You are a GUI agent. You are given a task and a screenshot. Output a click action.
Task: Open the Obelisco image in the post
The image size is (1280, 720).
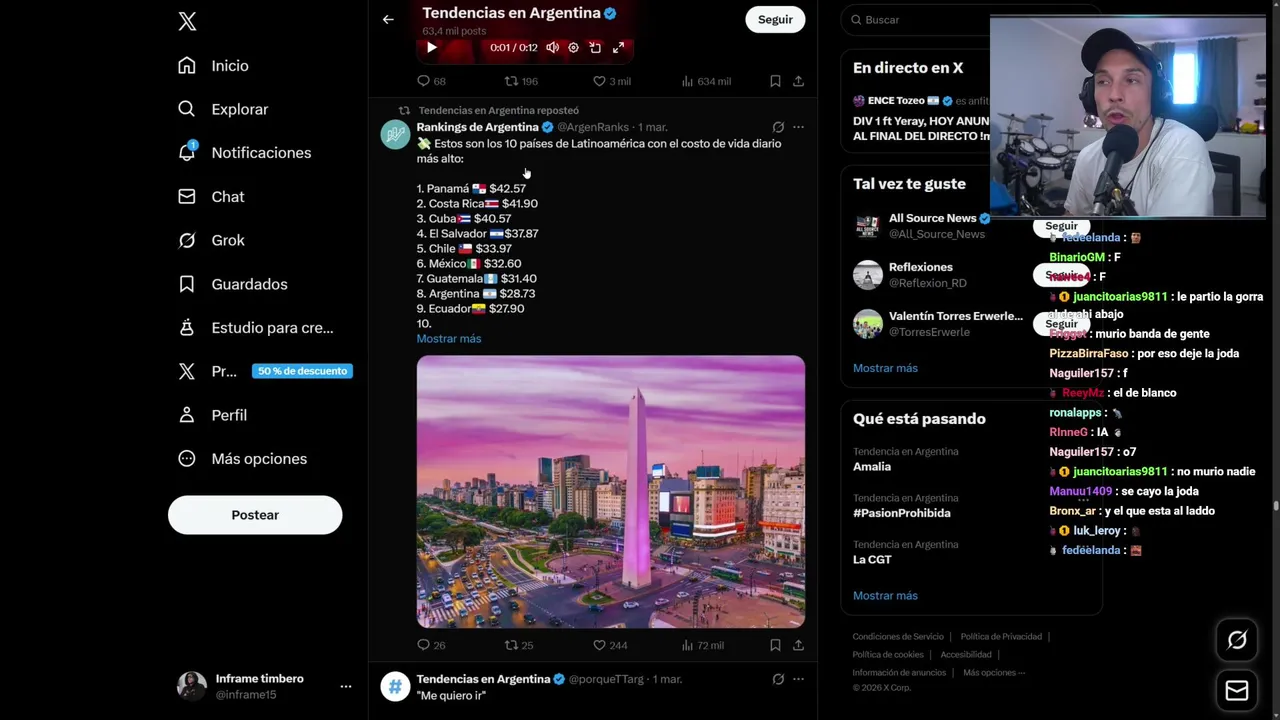[x=610, y=491]
